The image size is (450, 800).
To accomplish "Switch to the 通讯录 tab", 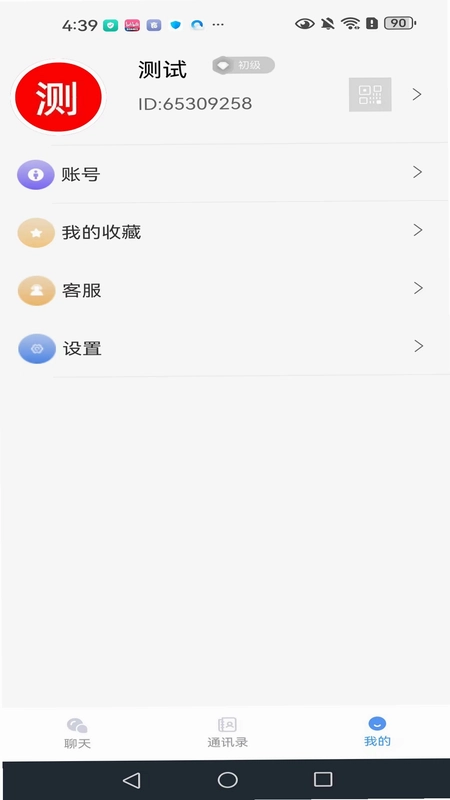I will tap(228, 733).
